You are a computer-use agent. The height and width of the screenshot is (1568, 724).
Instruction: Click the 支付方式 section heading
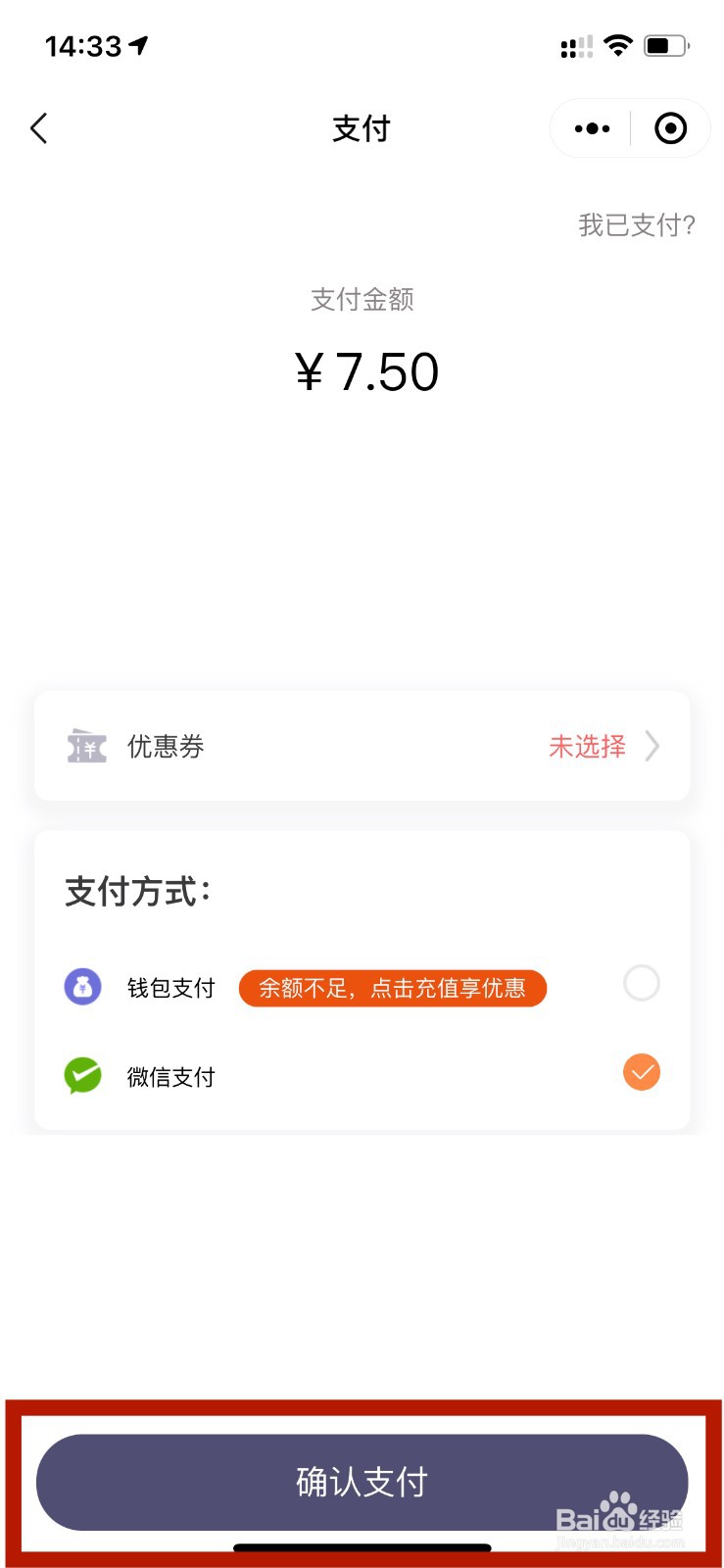click(x=138, y=892)
